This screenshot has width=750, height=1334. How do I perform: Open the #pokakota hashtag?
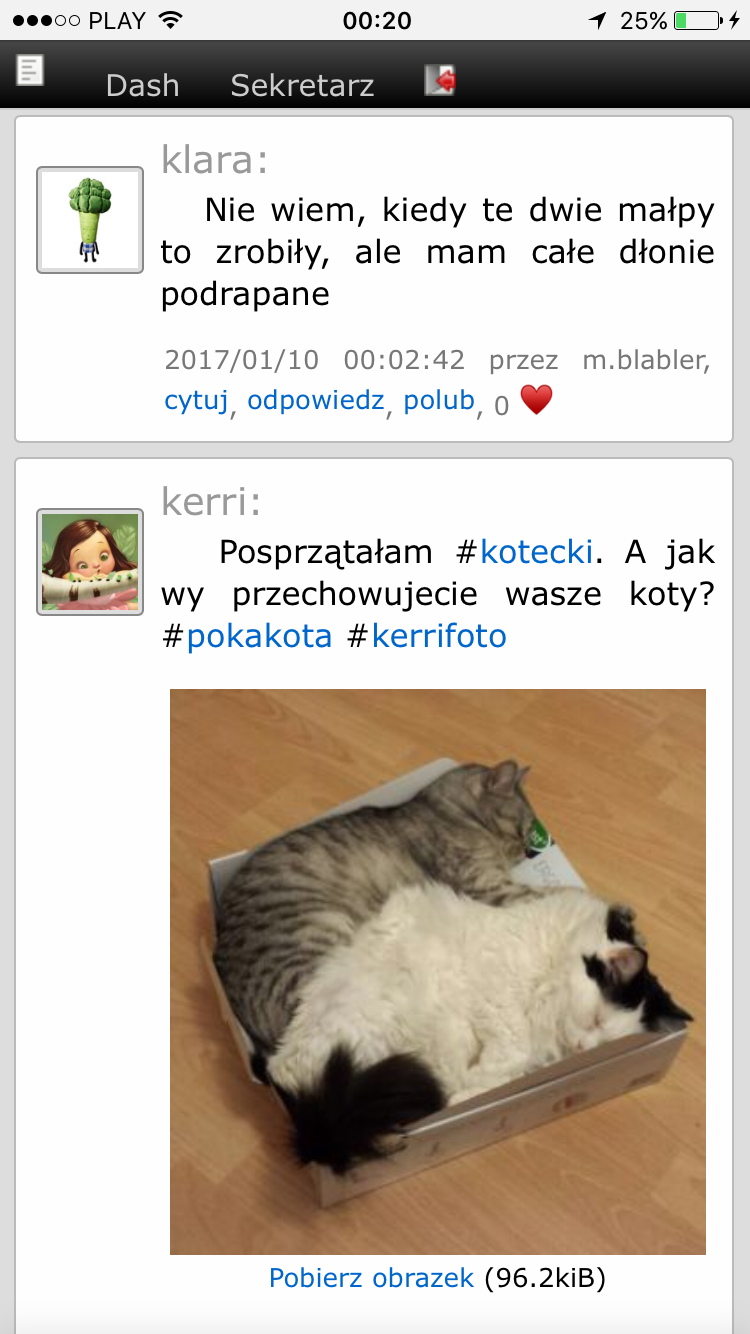(259, 636)
